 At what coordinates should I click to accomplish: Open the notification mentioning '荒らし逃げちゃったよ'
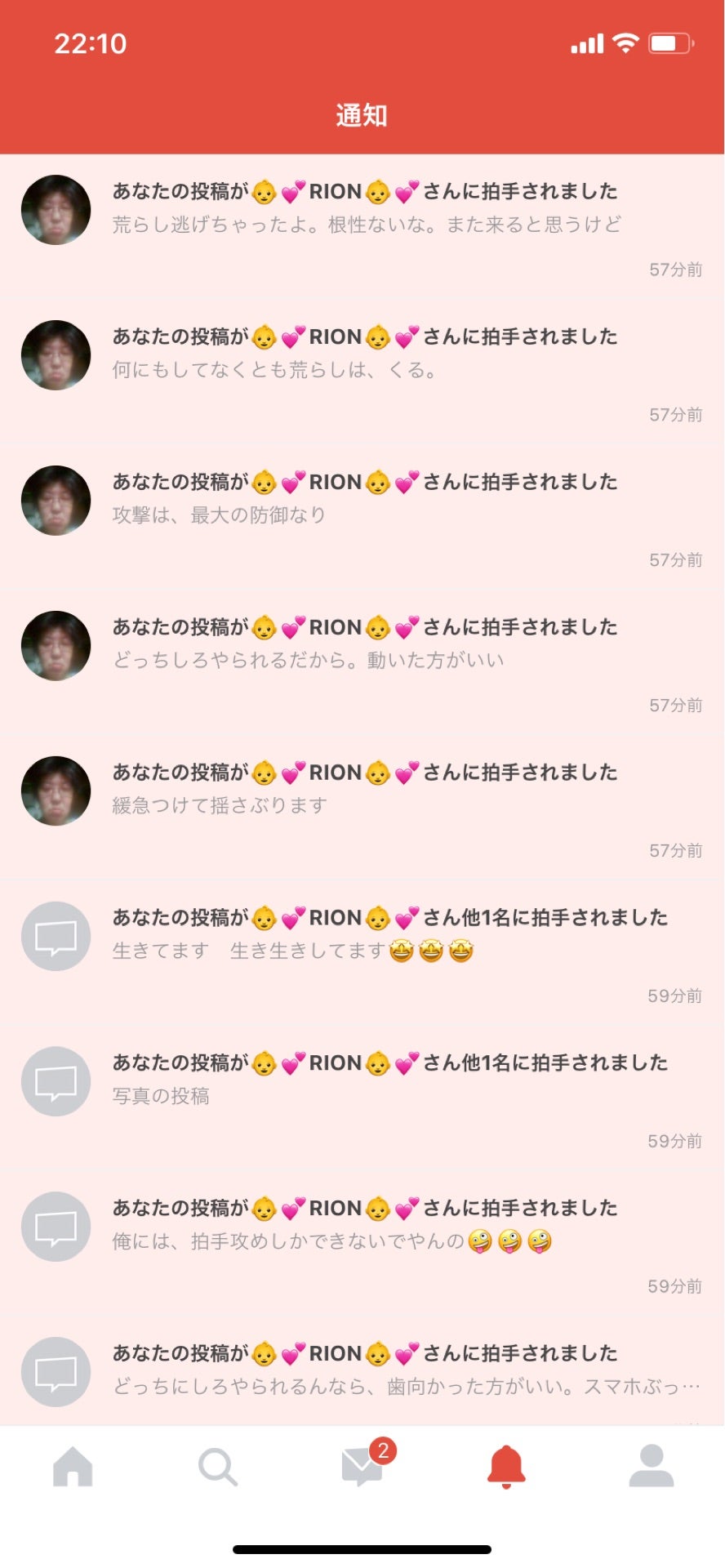[x=363, y=208]
